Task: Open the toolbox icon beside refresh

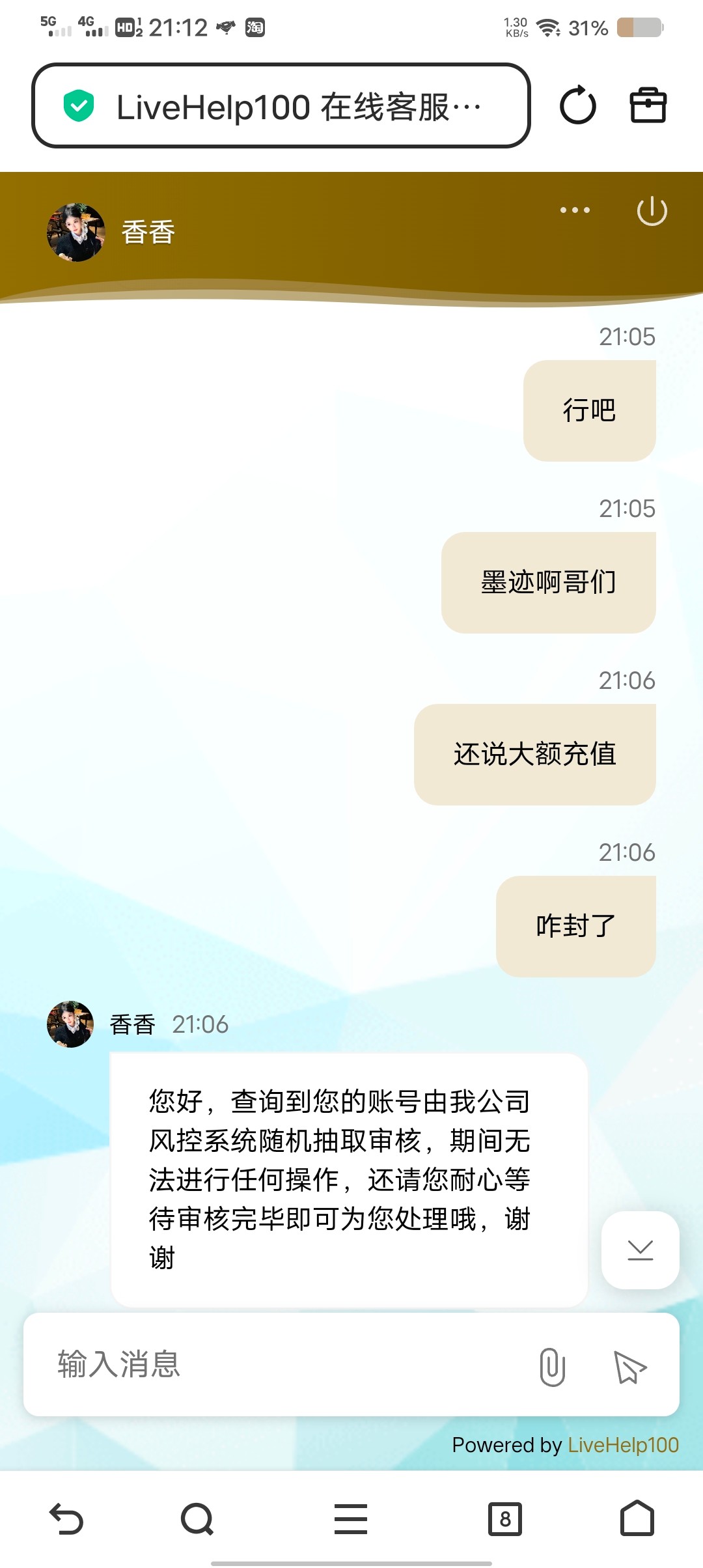Action: (648, 105)
